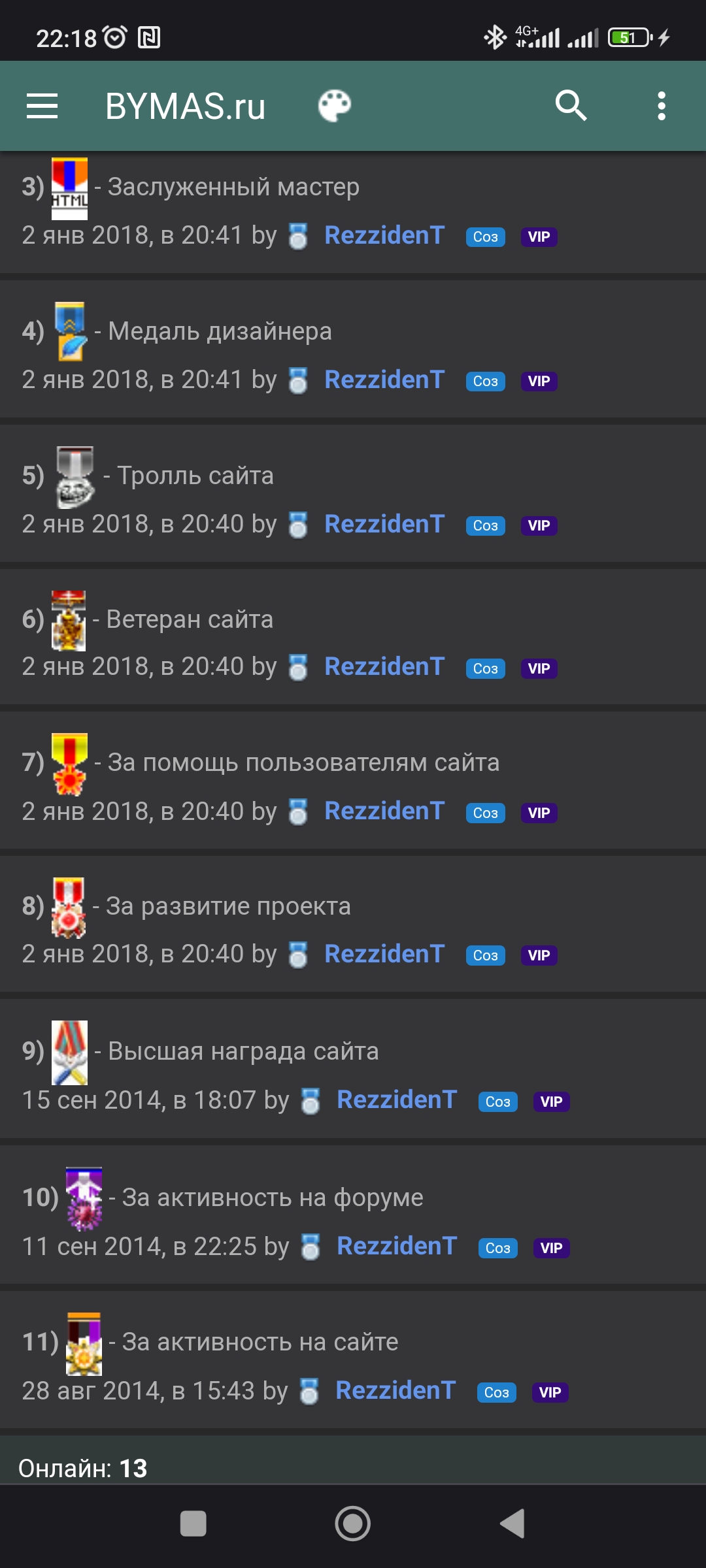Open RezzidenT link under Медаль дизайнера
The image size is (706, 1568).
click(384, 380)
